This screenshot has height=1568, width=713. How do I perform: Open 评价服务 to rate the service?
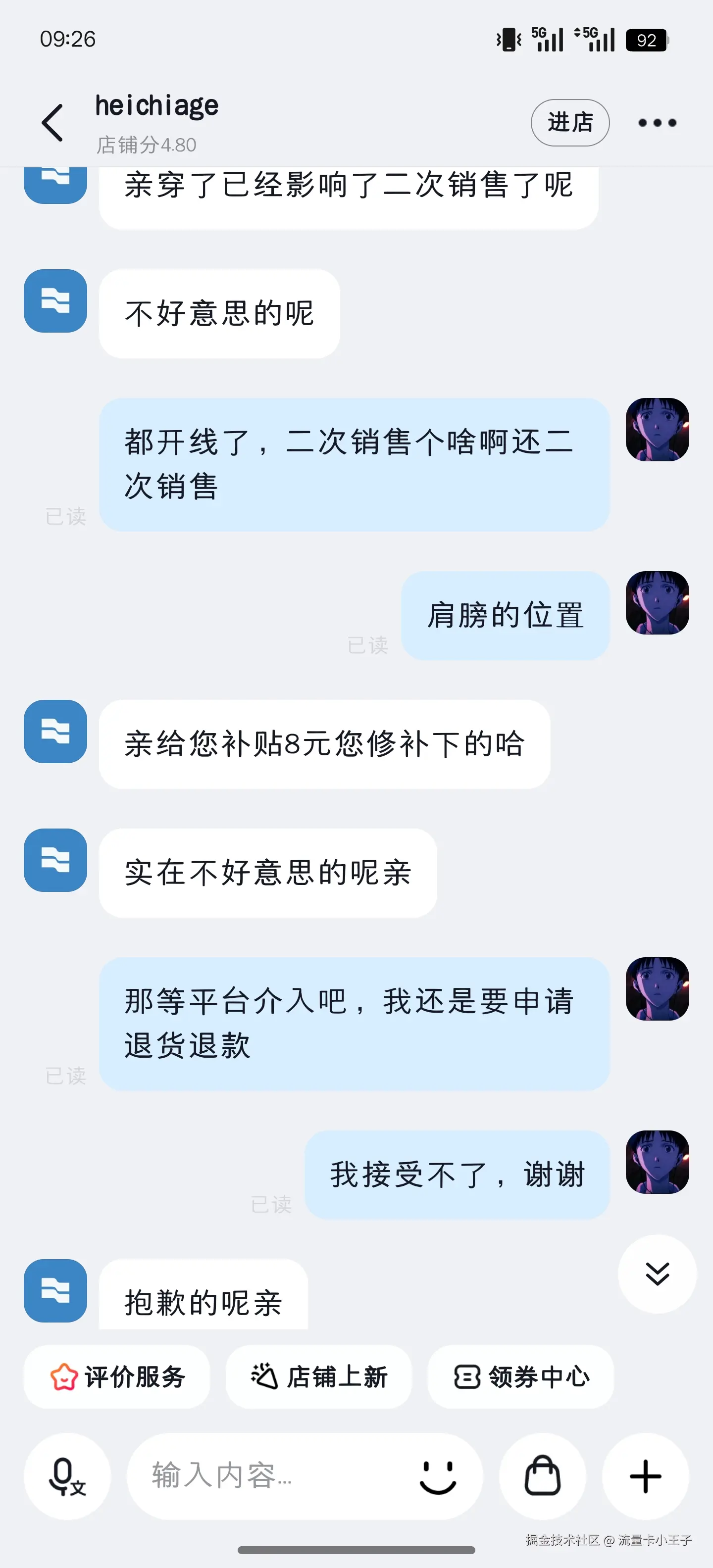[117, 1377]
